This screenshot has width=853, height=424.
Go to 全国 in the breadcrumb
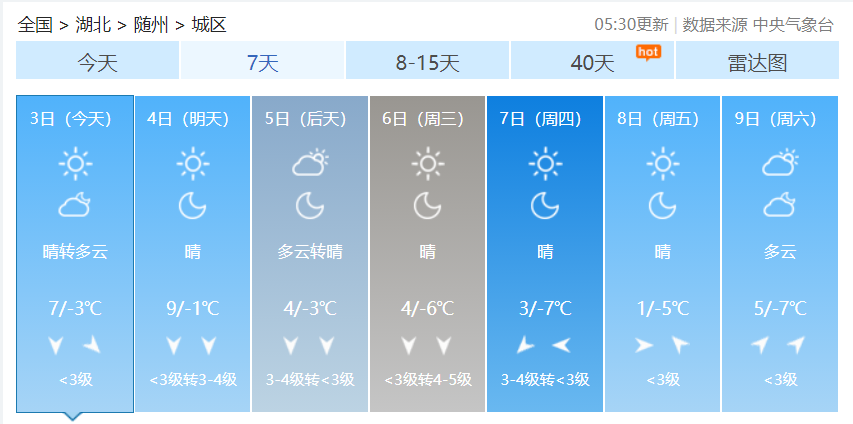[34, 25]
